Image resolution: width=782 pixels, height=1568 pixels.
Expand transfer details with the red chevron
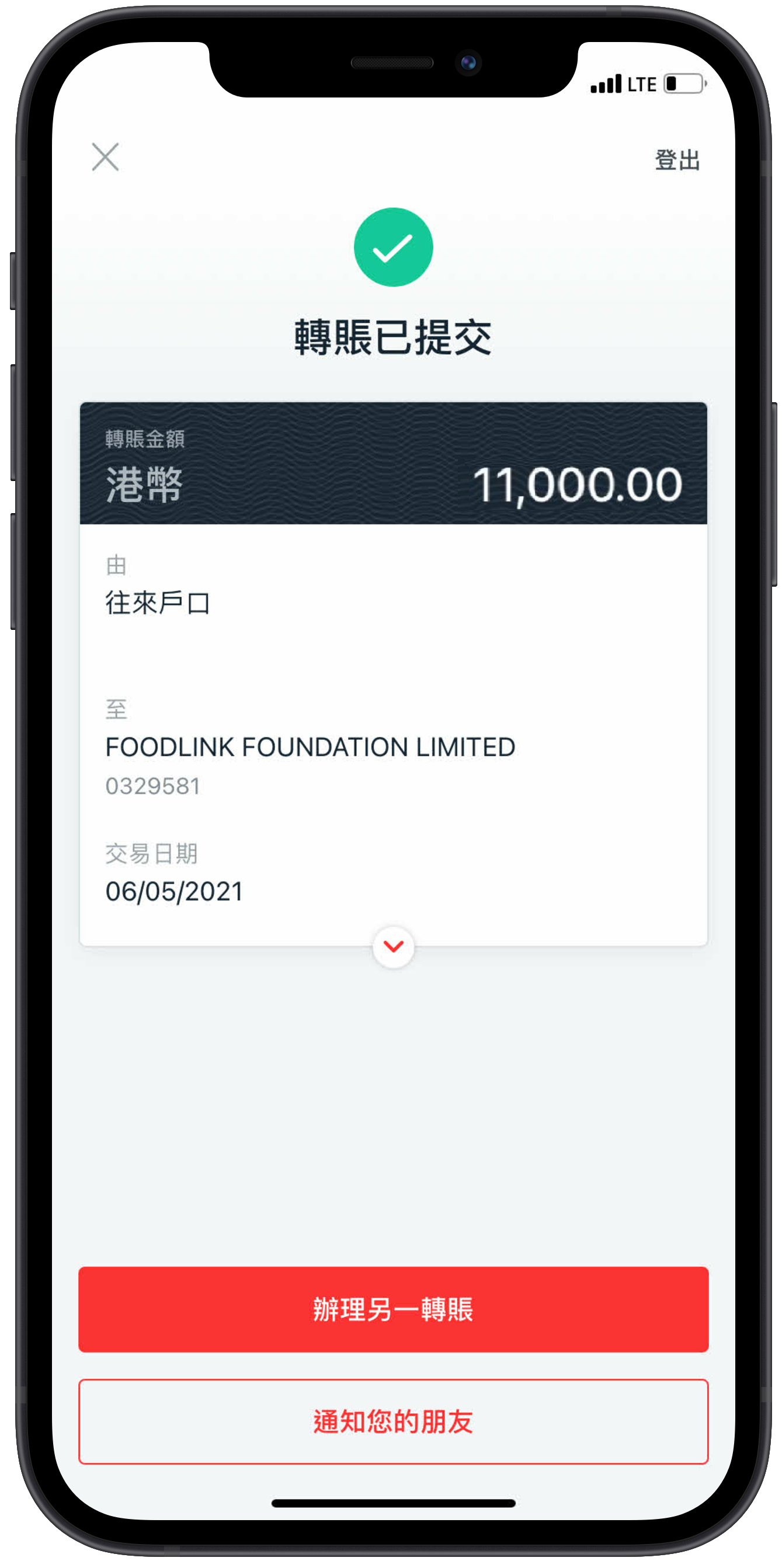(x=394, y=946)
